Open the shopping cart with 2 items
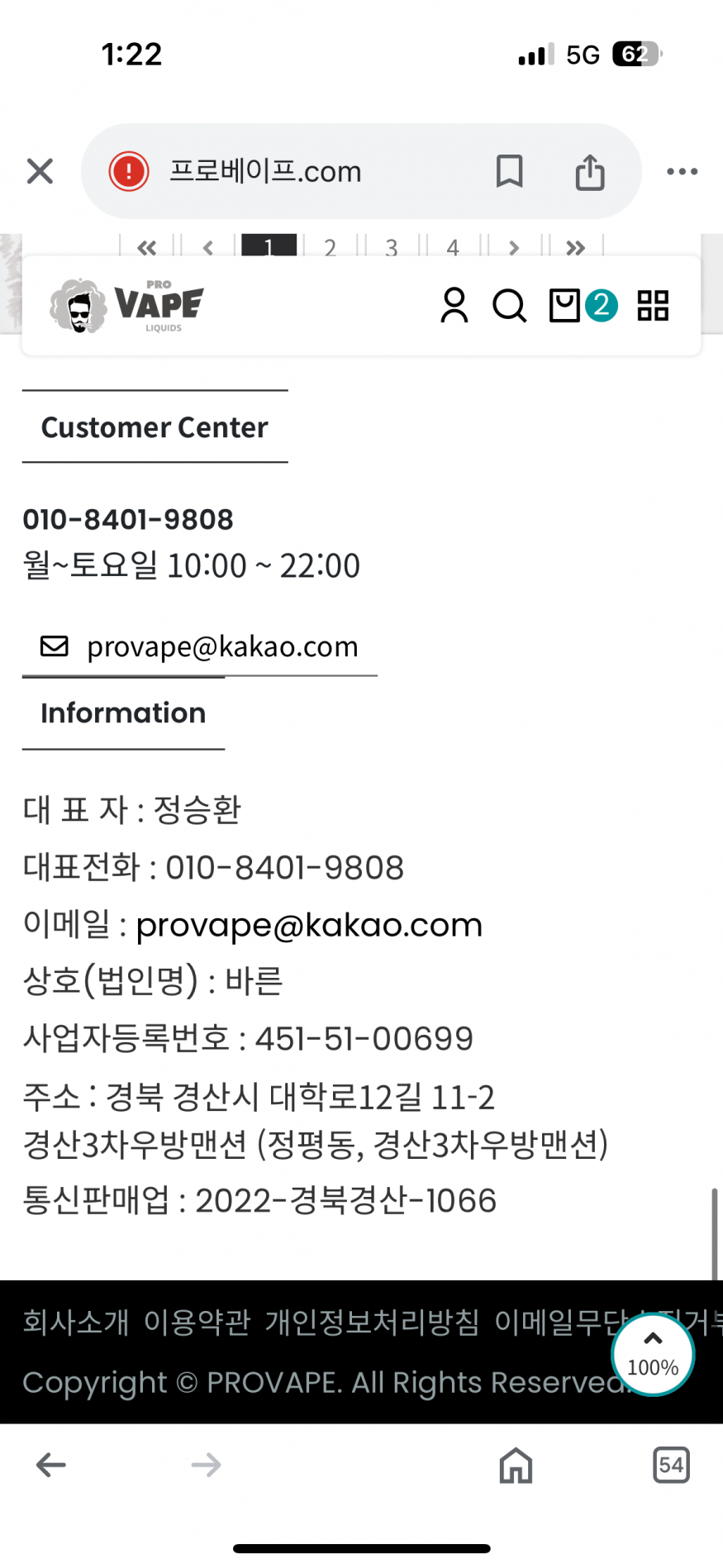 pyautogui.click(x=583, y=306)
